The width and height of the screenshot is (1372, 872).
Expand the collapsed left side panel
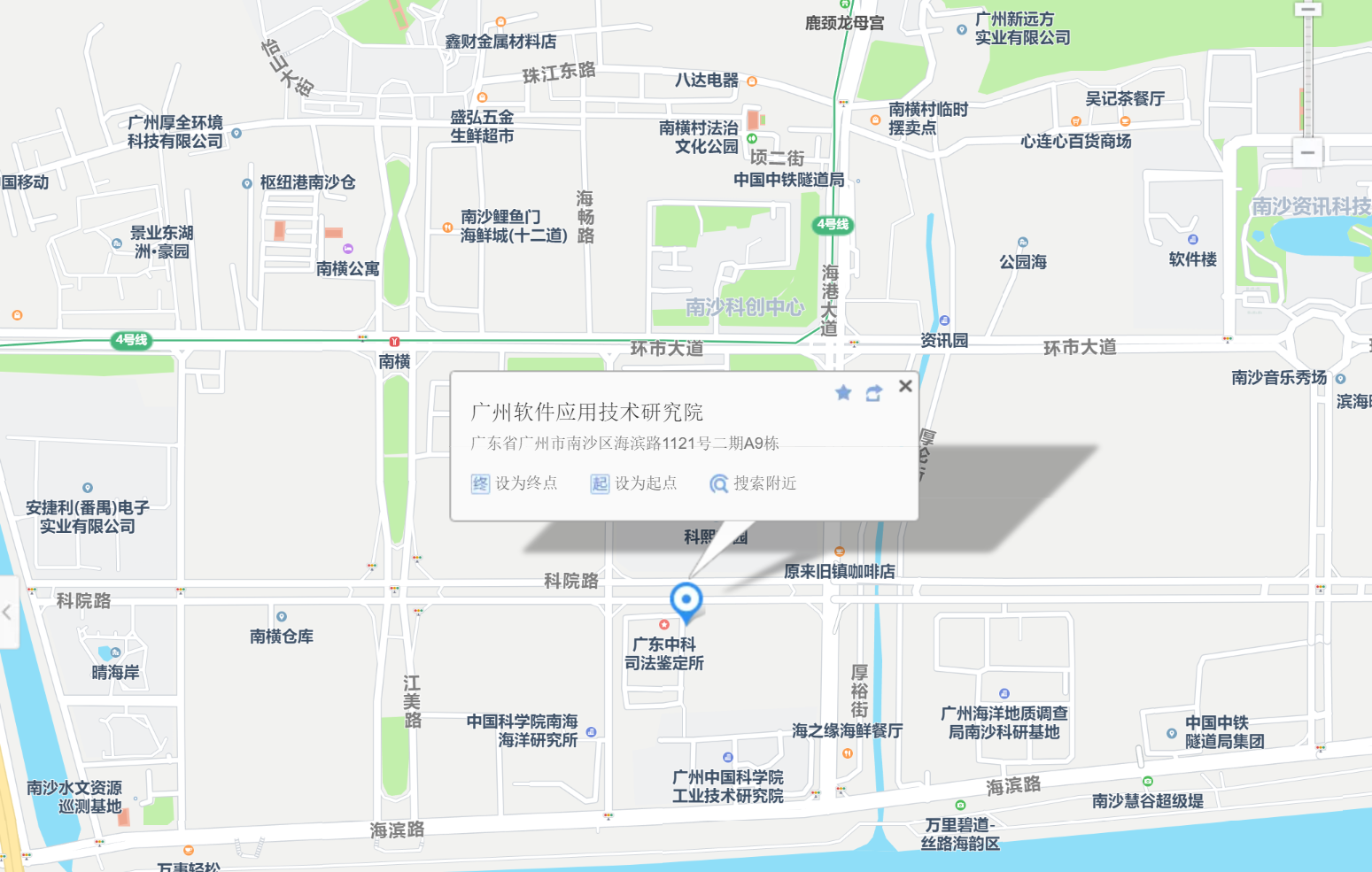pos(8,612)
